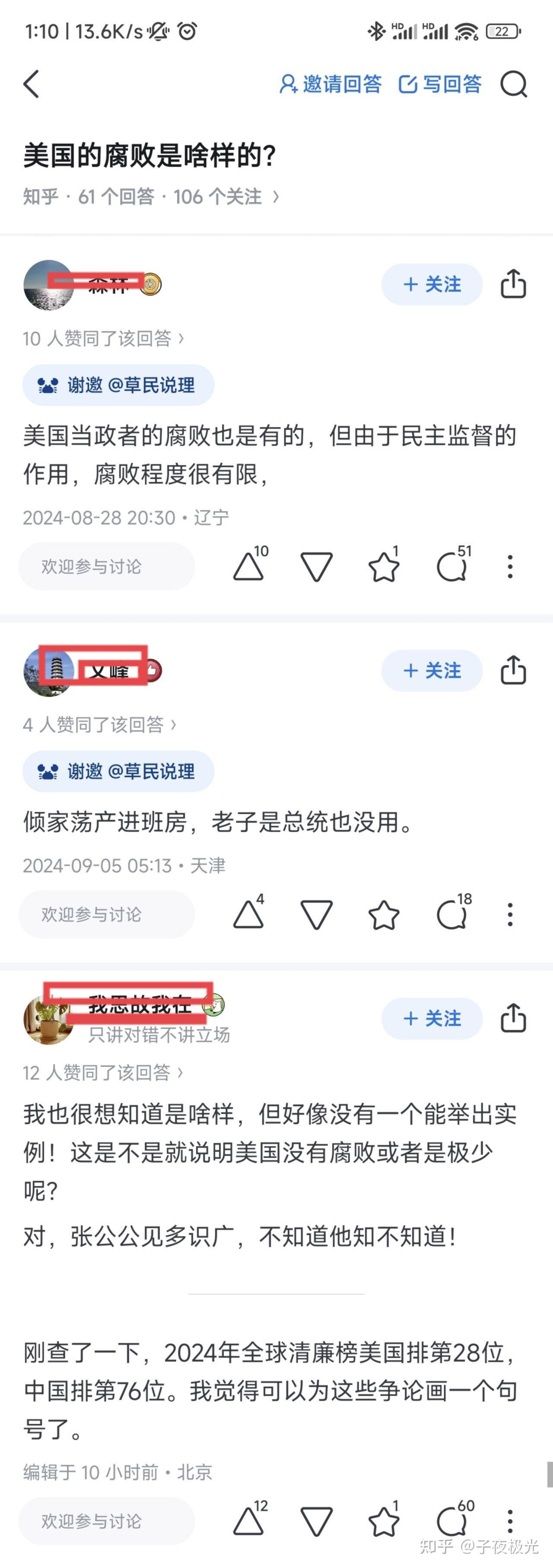Screen dimensions: 553x1568
Task: Tap the 谢邀 @草民说理 chip in first answer
Action: coord(118,385)
